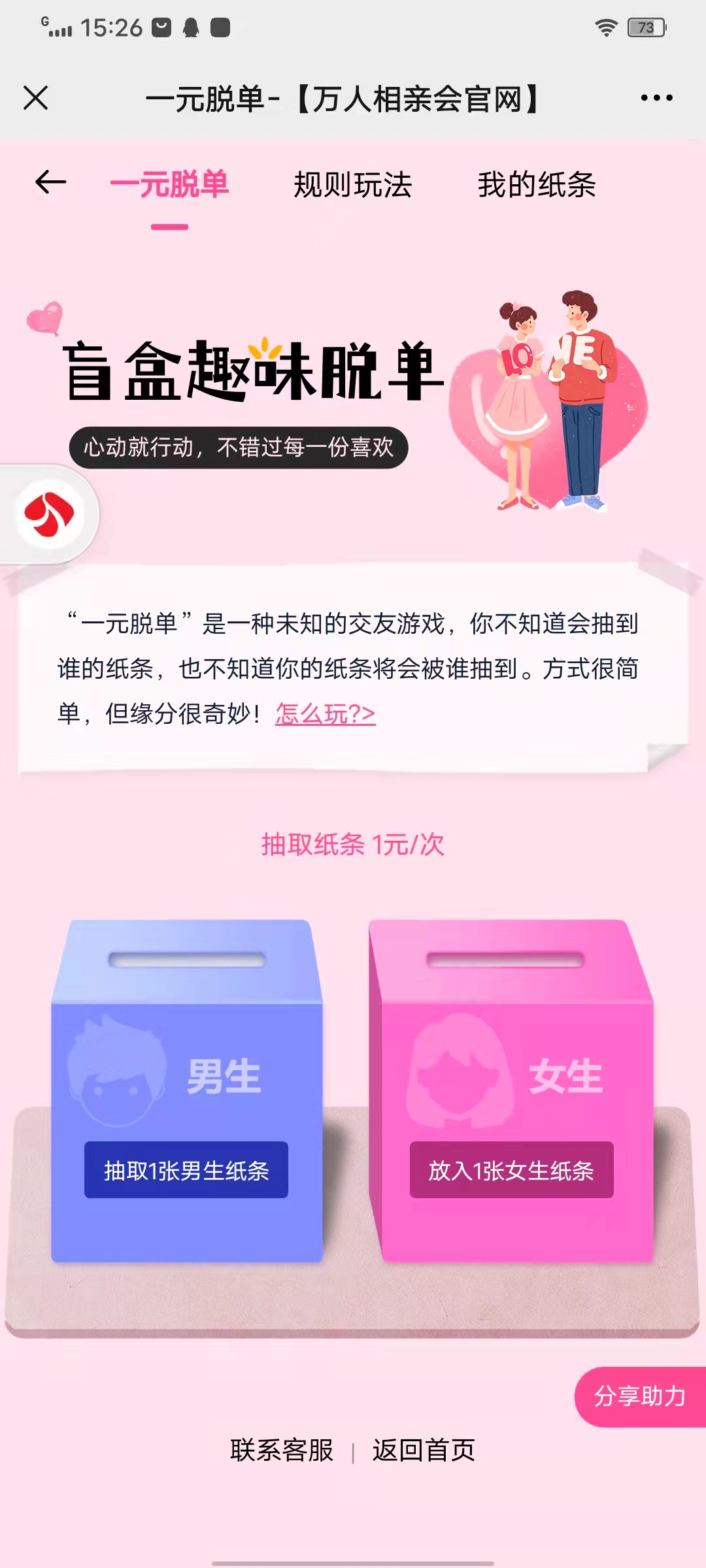Tap 抽取1张男生纸条 button
This screenshot has height=1568, width=706.
(186, 1170)
